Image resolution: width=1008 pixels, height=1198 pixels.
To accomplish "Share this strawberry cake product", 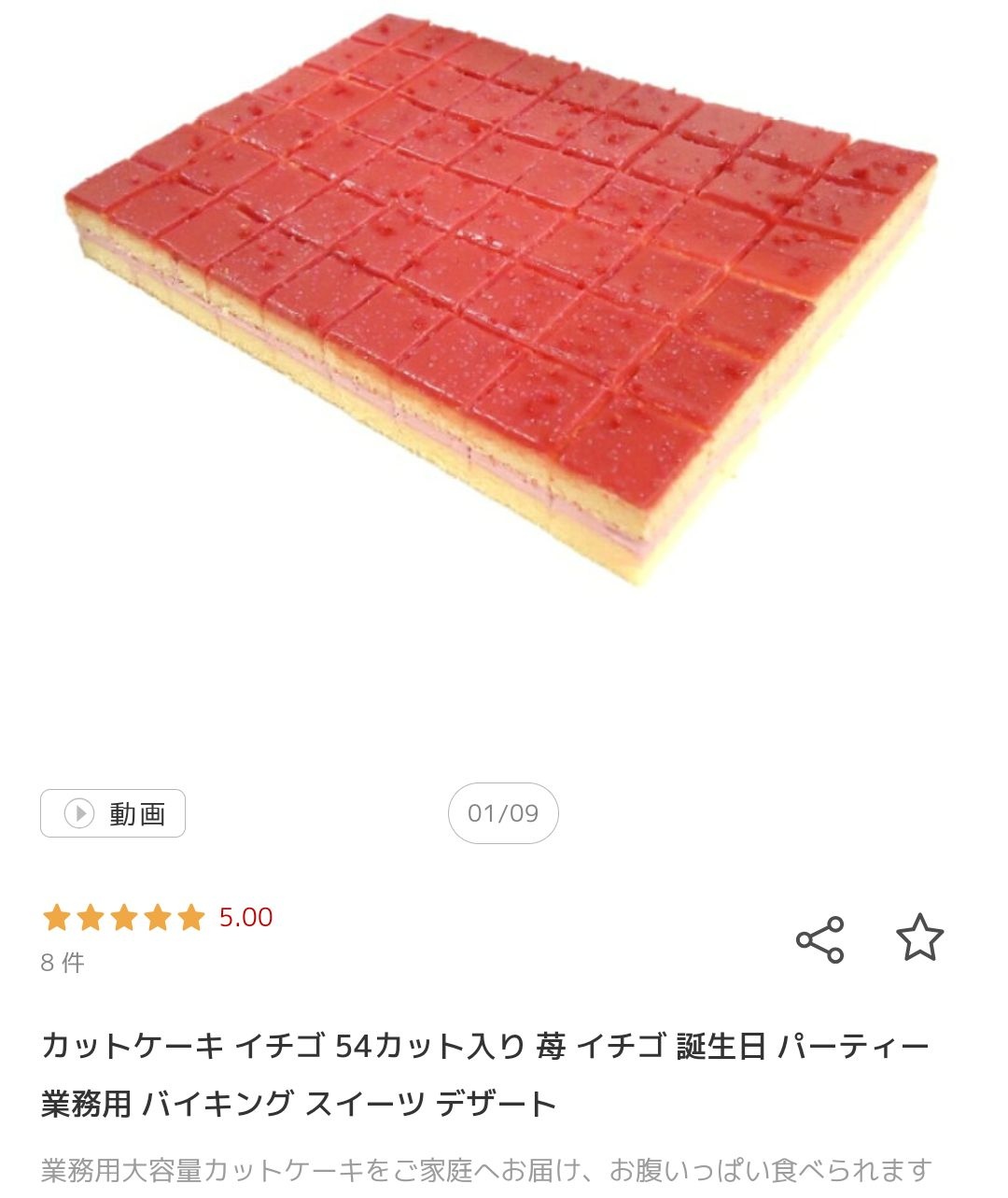I will [x=819, y=939].
